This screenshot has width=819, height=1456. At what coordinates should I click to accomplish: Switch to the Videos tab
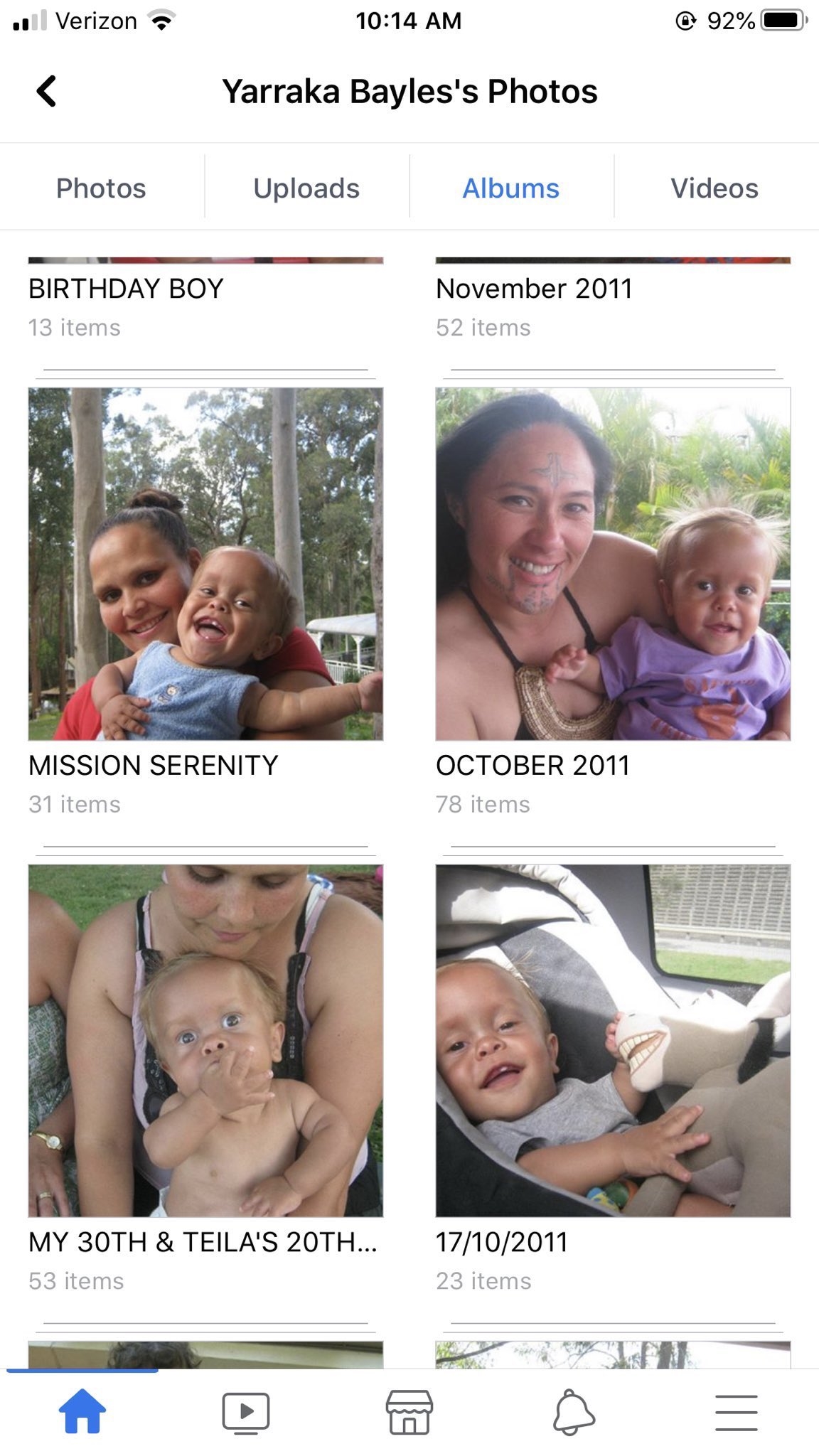pos(714,188)
